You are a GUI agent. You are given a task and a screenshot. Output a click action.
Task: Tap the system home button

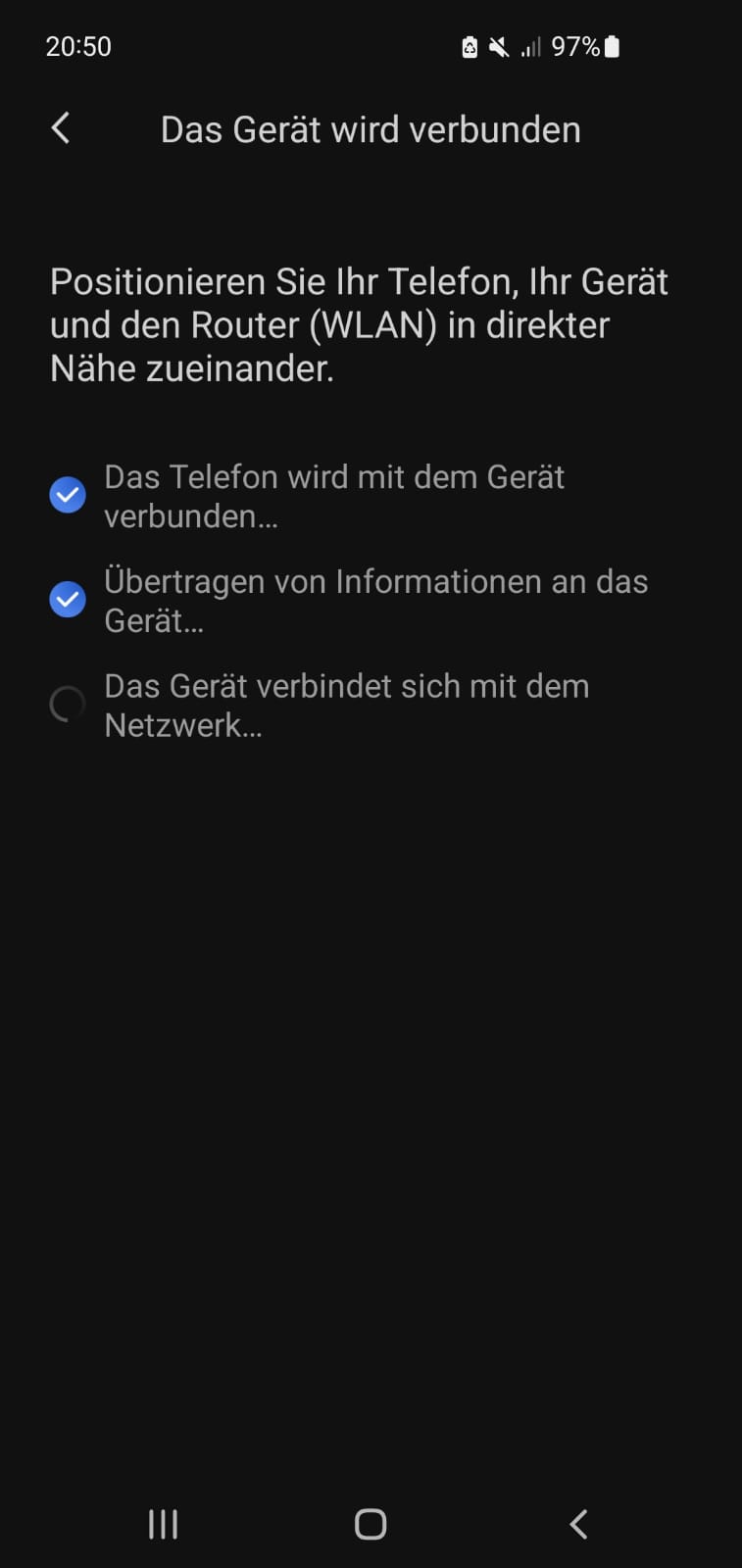coord(371,1524)
